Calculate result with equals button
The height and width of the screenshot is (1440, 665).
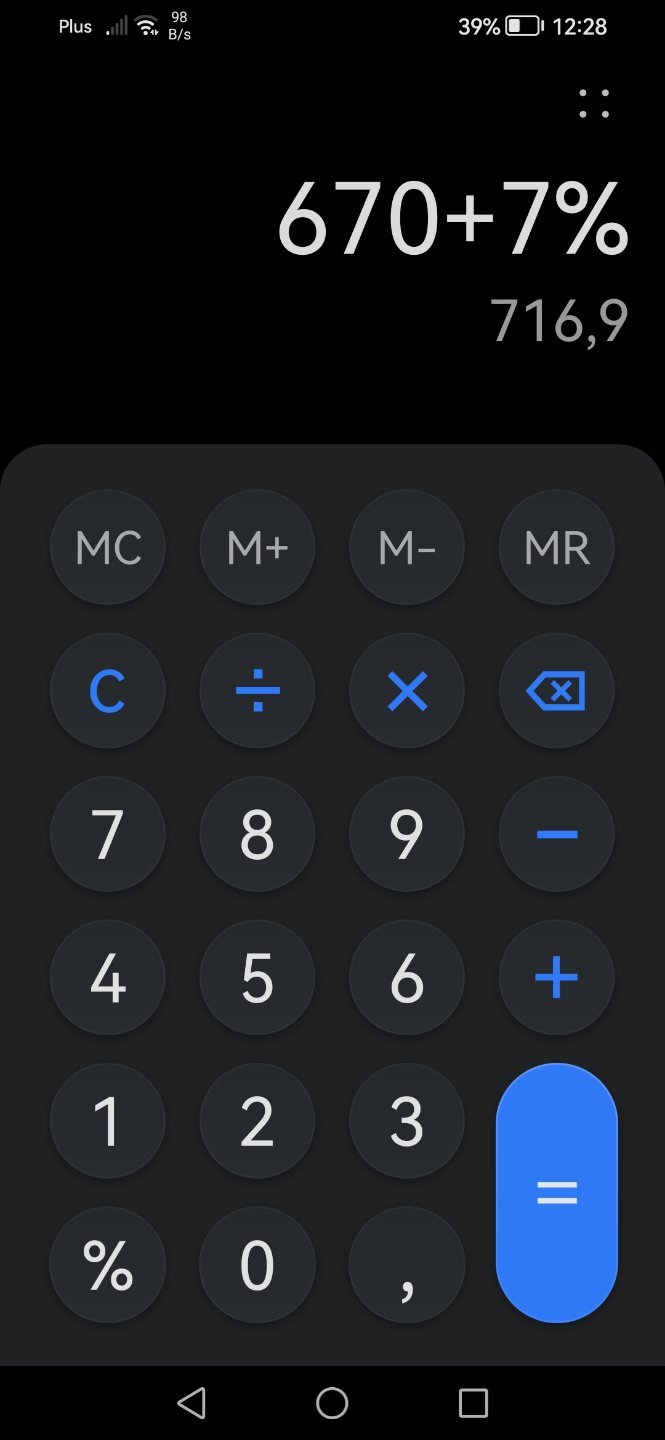pyautogui.click(x=557, y=1192)
